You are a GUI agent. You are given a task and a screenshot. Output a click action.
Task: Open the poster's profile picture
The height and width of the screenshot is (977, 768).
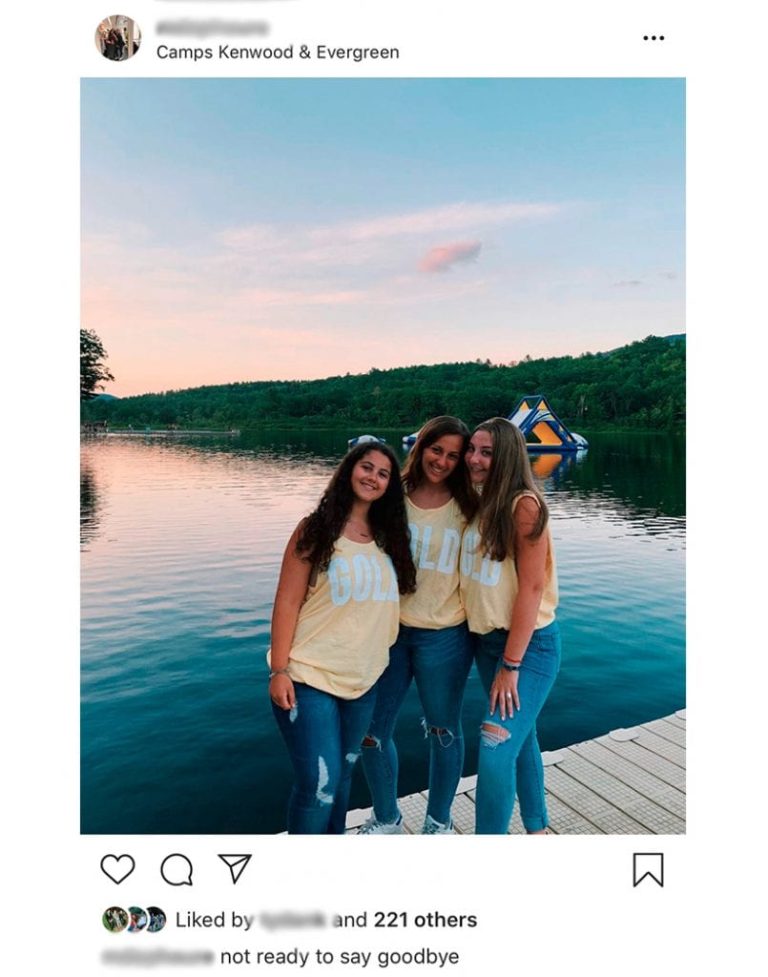point(118,38)
